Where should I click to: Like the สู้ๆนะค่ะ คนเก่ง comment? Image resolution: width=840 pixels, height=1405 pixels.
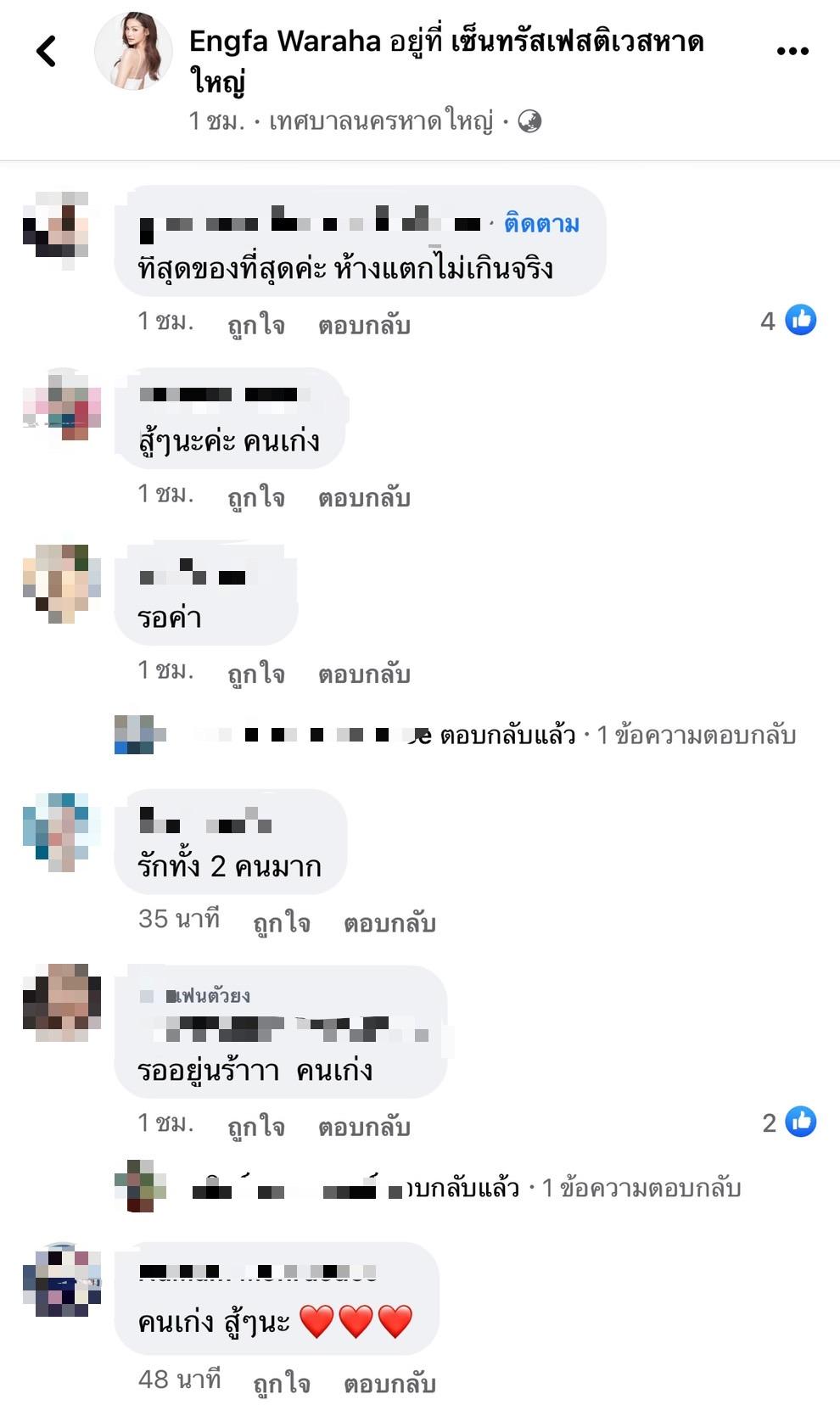(x=255, y=497)
